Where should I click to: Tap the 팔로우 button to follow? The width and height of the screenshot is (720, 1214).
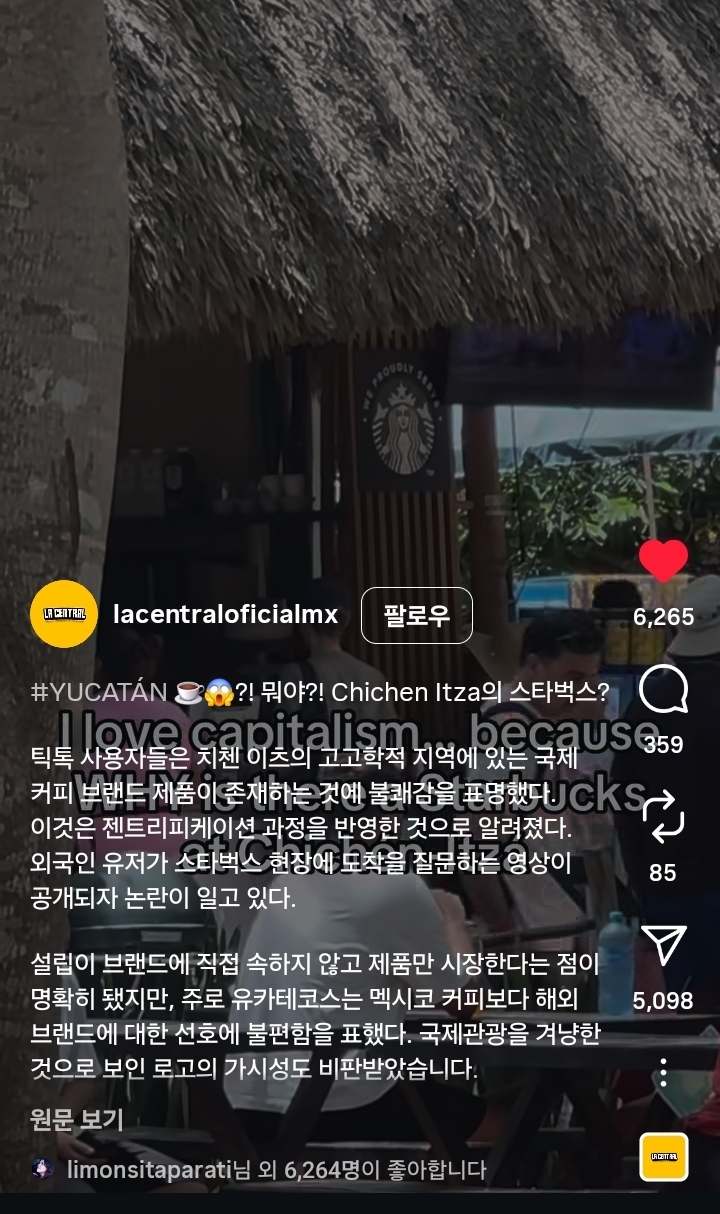(x=416, y=615)
